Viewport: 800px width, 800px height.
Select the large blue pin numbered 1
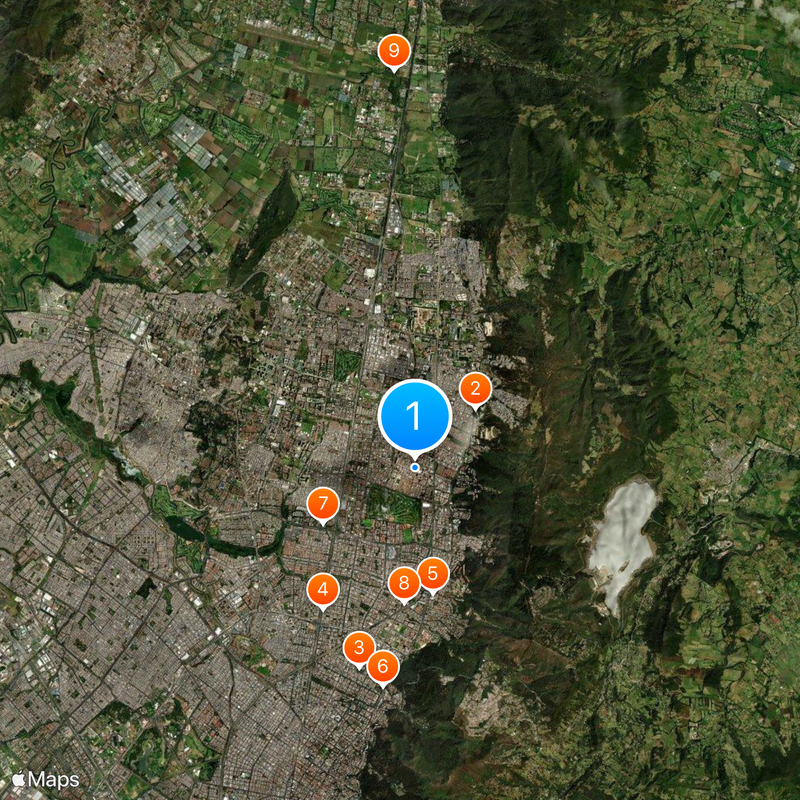tap(414, 415)
